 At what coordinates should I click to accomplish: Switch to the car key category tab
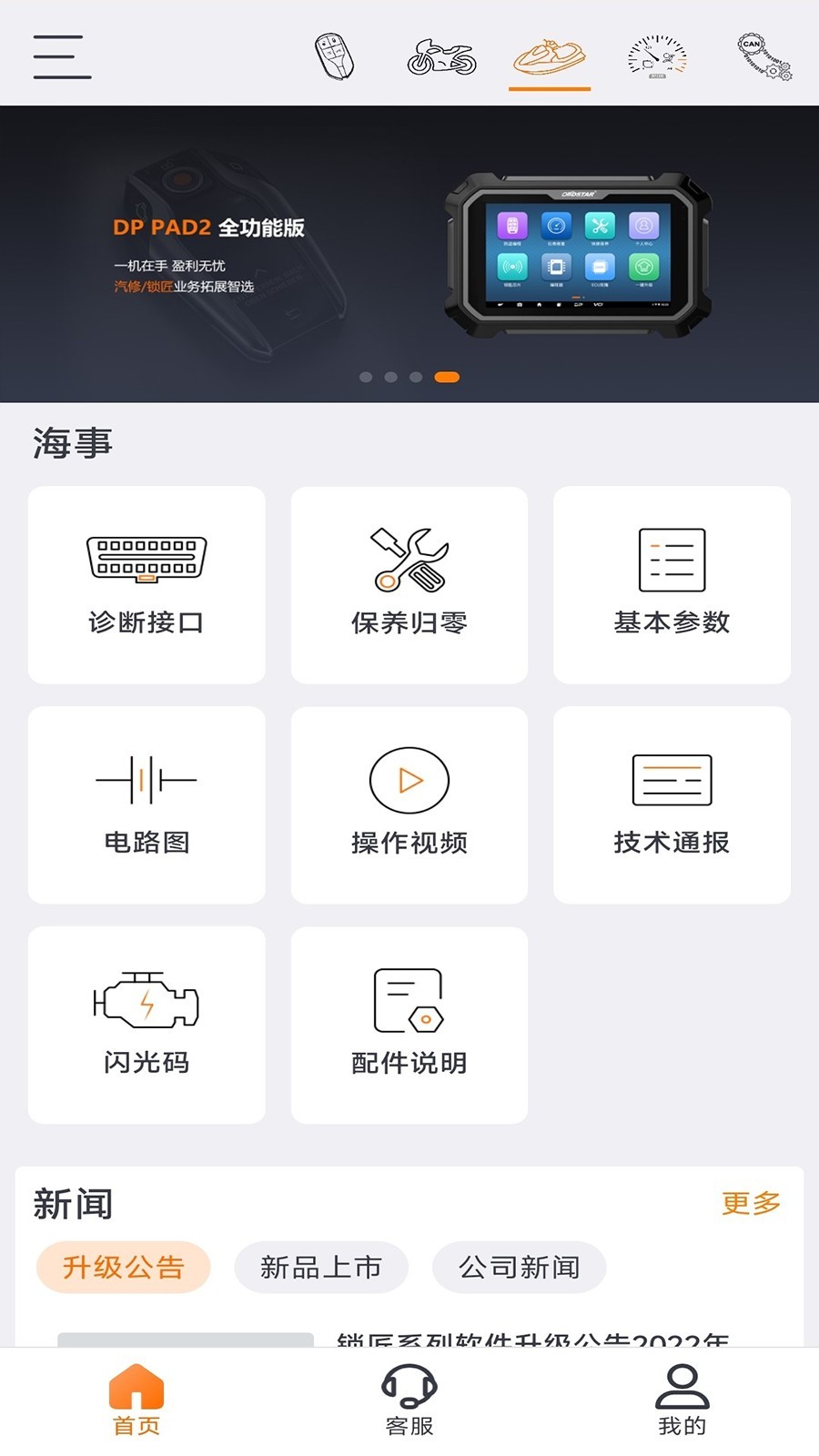[x=334, y=56]
